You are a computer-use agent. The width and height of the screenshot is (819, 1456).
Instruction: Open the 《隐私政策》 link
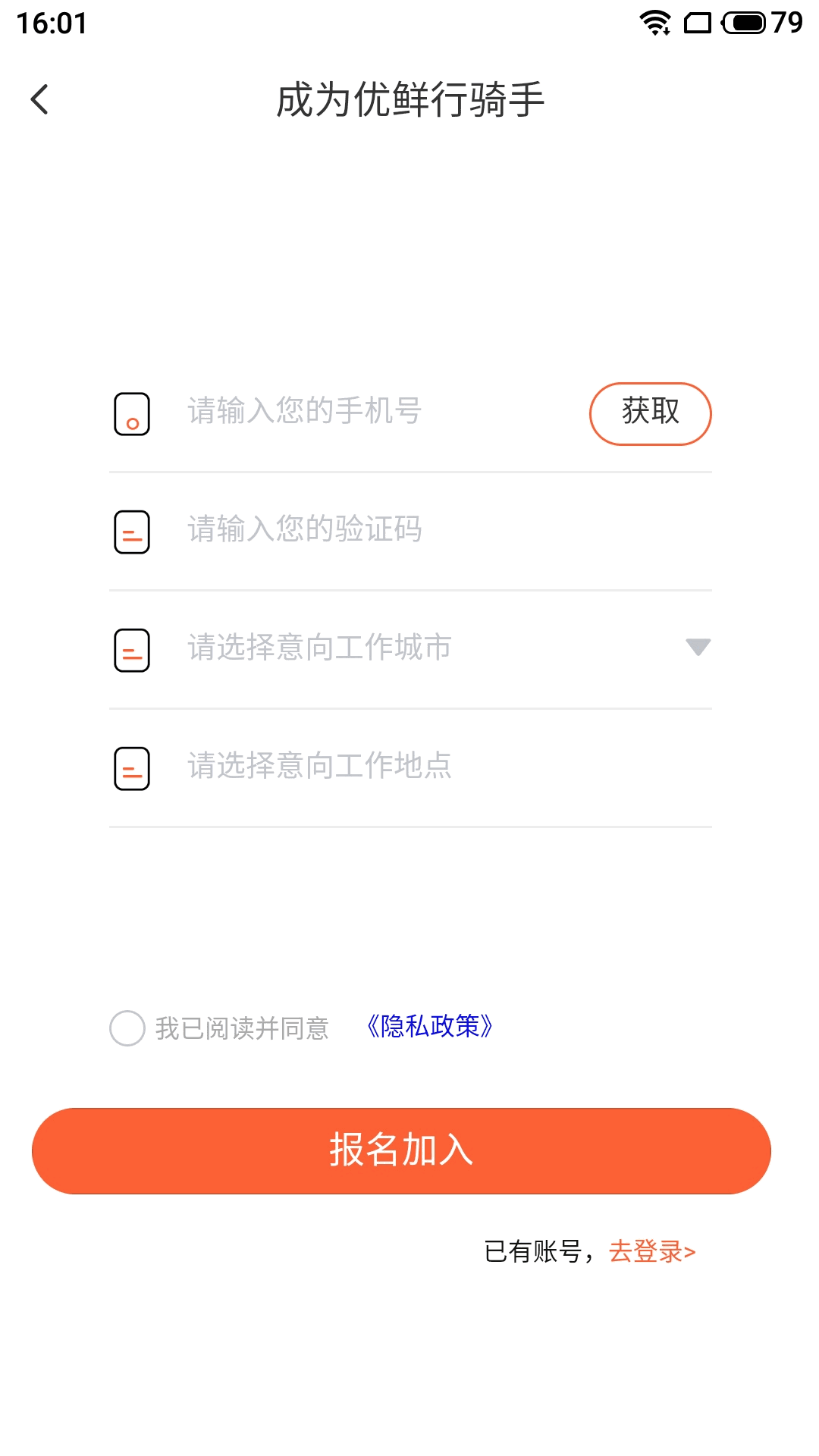click(x=429, y=1026)
